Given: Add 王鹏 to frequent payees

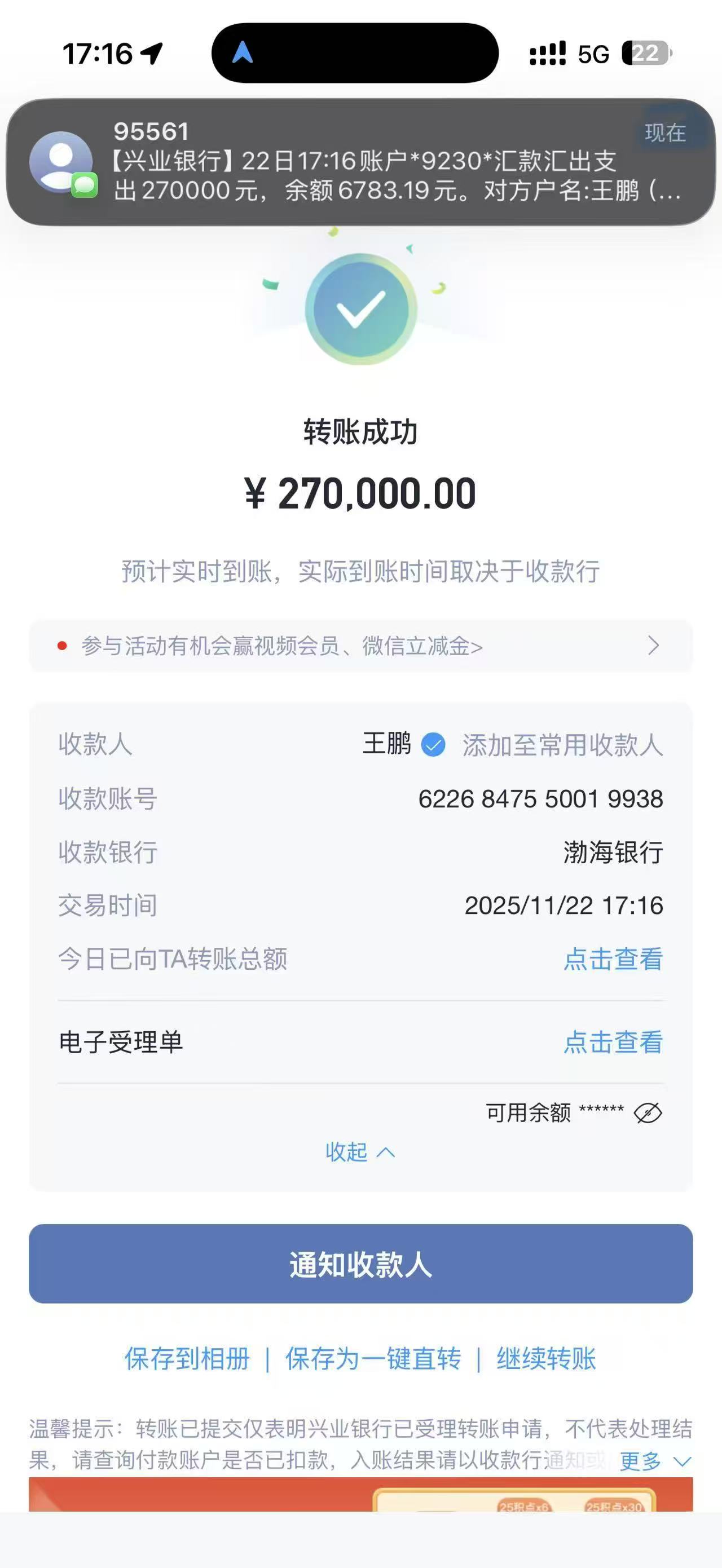Looking at the screenshot, I should [x=562, y=745].
